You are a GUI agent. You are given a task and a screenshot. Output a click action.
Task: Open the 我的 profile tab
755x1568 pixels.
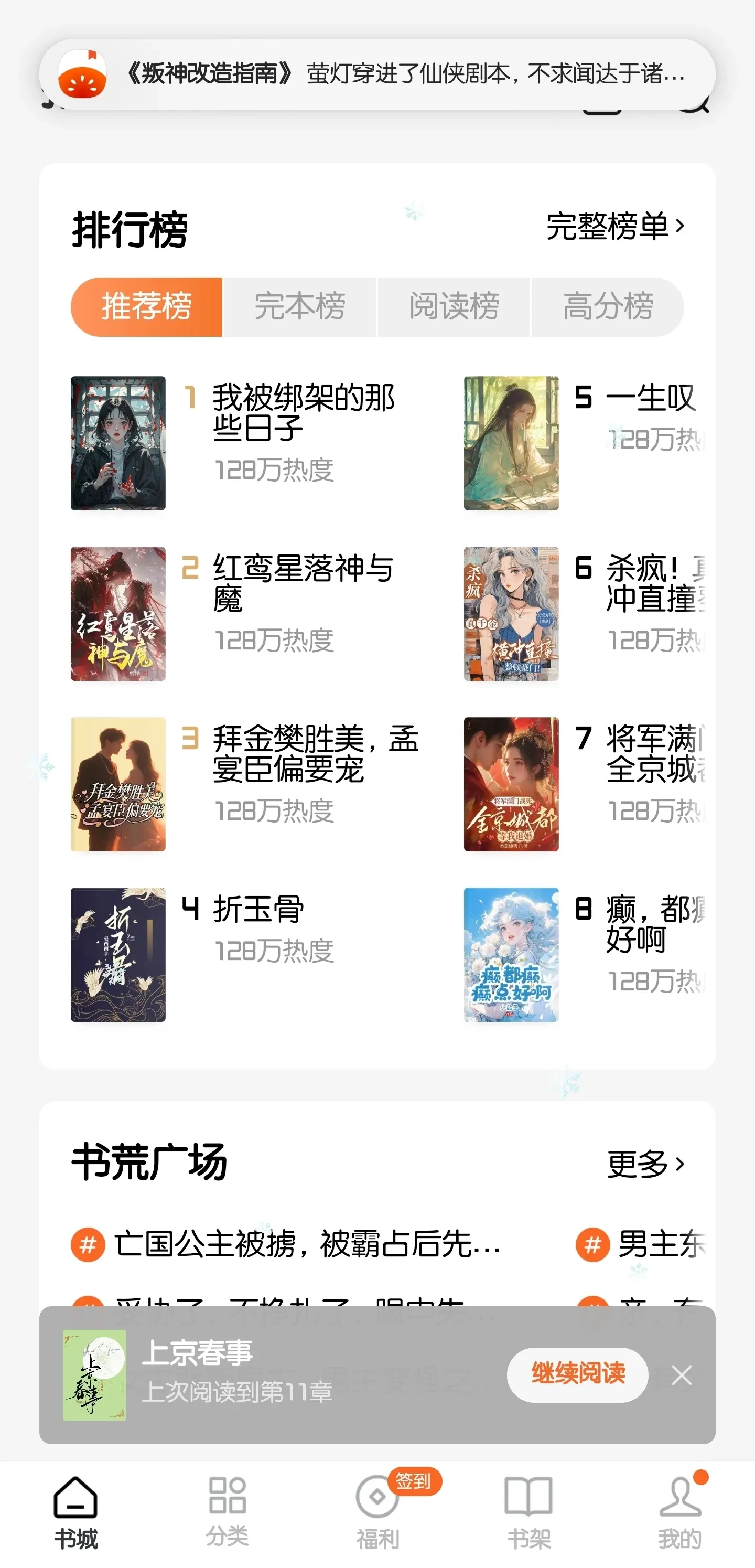tap(679, 1512)
